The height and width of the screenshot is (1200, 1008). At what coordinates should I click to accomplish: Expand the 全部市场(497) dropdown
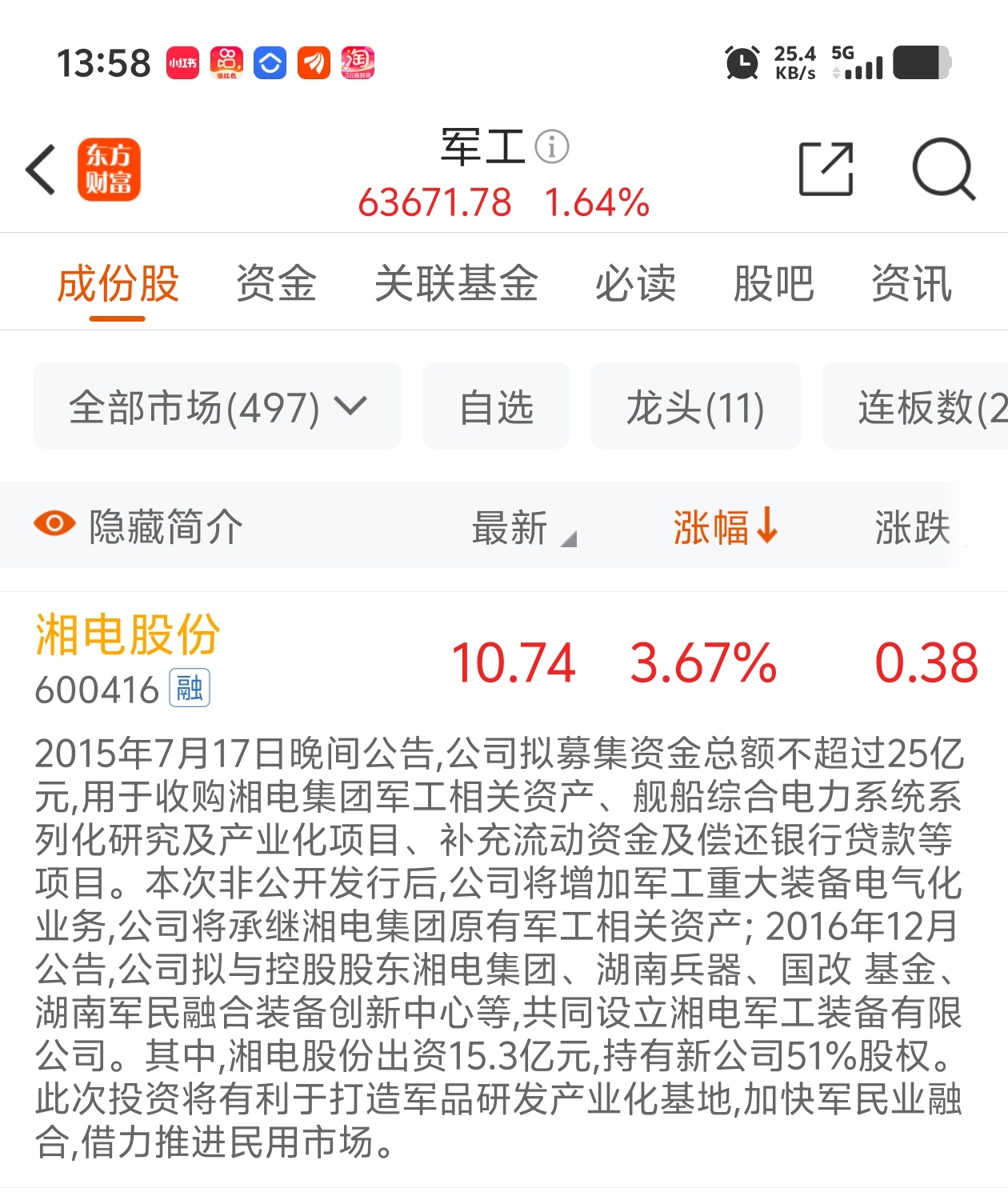click(217, 406)
